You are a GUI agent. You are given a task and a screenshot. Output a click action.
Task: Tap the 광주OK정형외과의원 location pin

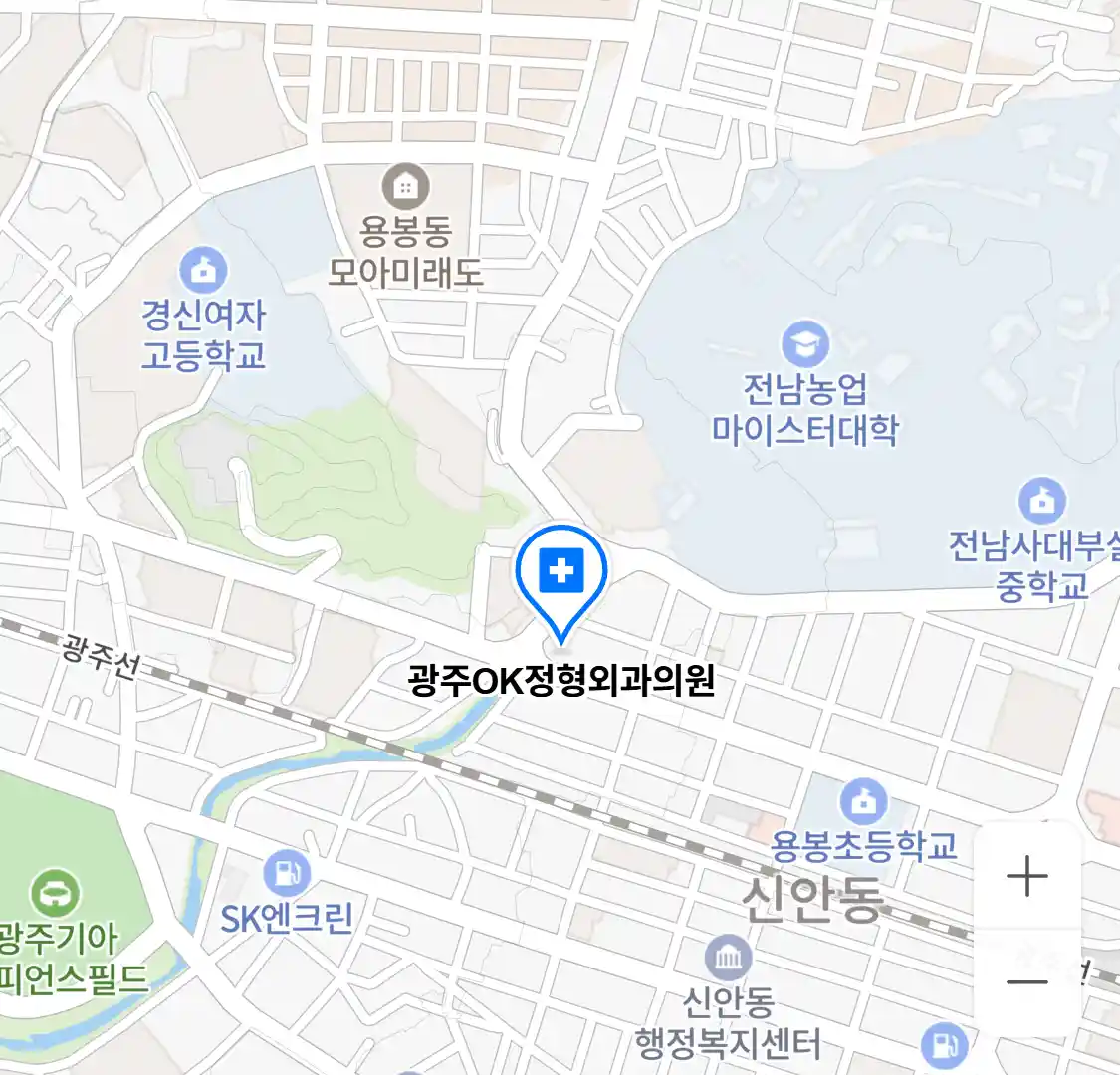tap(561, 573)
